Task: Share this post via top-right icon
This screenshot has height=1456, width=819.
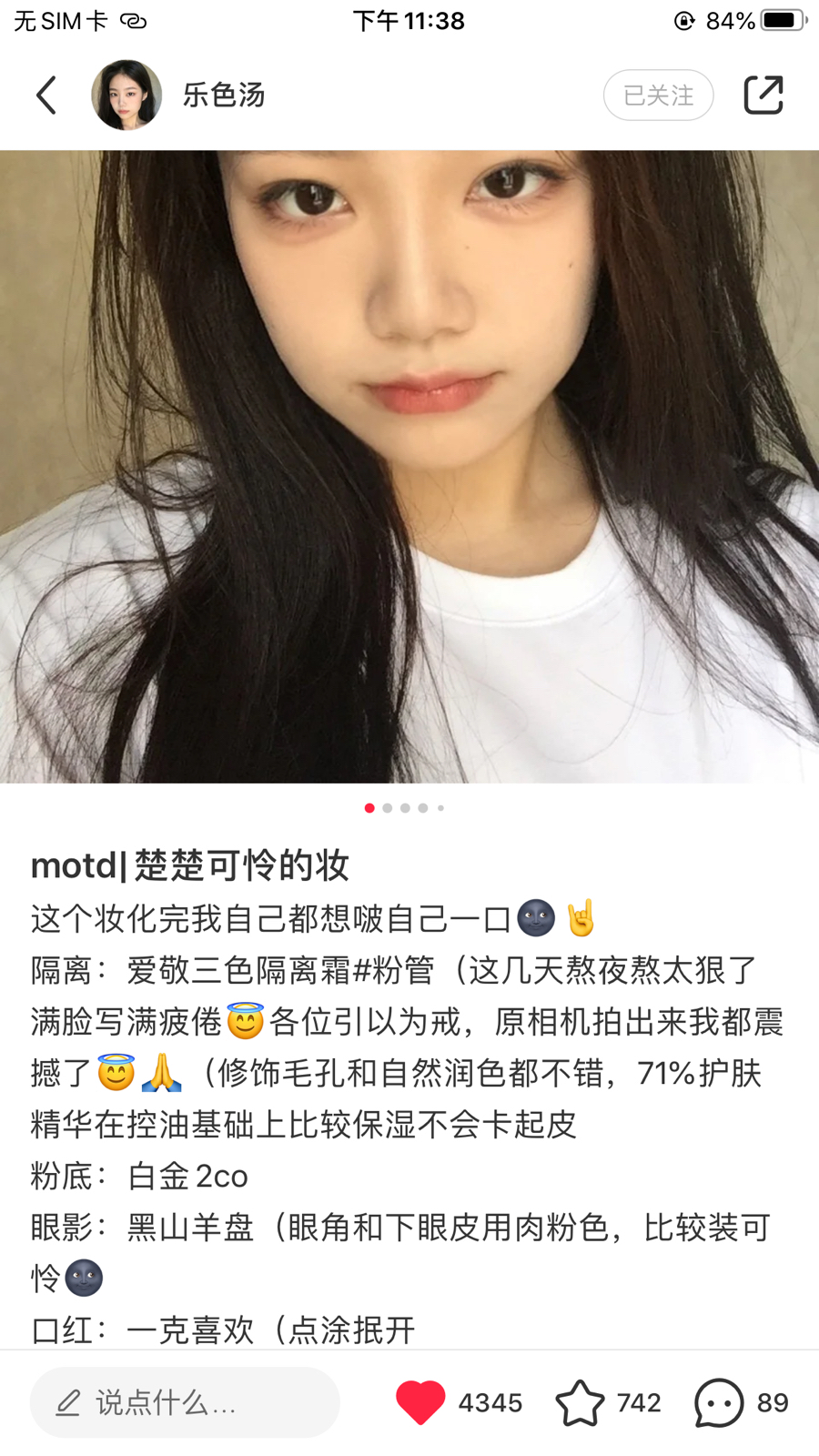Action: tap(763, 95)
